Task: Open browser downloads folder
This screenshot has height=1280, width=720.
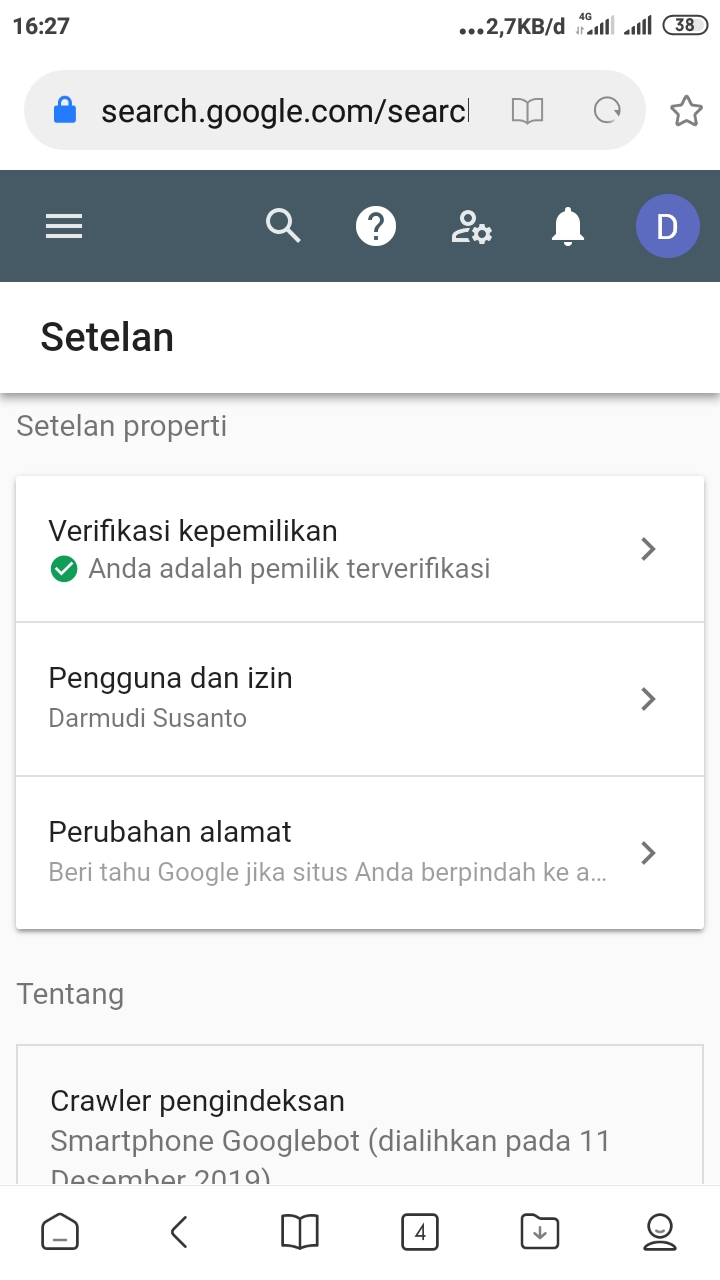Action: (540, 1232)
